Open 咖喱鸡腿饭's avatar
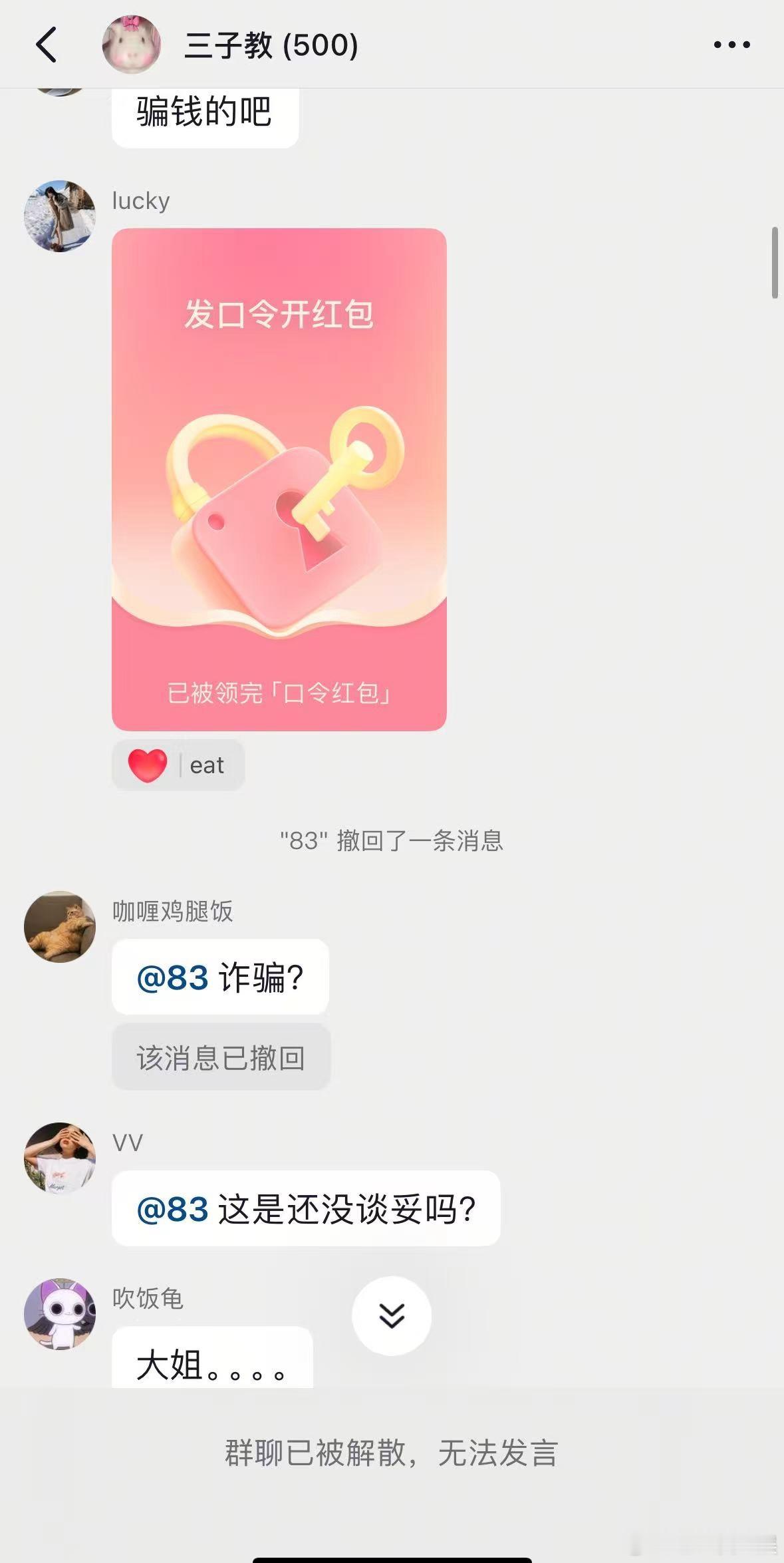This screenshot has height=1563, width=784. pyautogui.click(x=60, y=927)
